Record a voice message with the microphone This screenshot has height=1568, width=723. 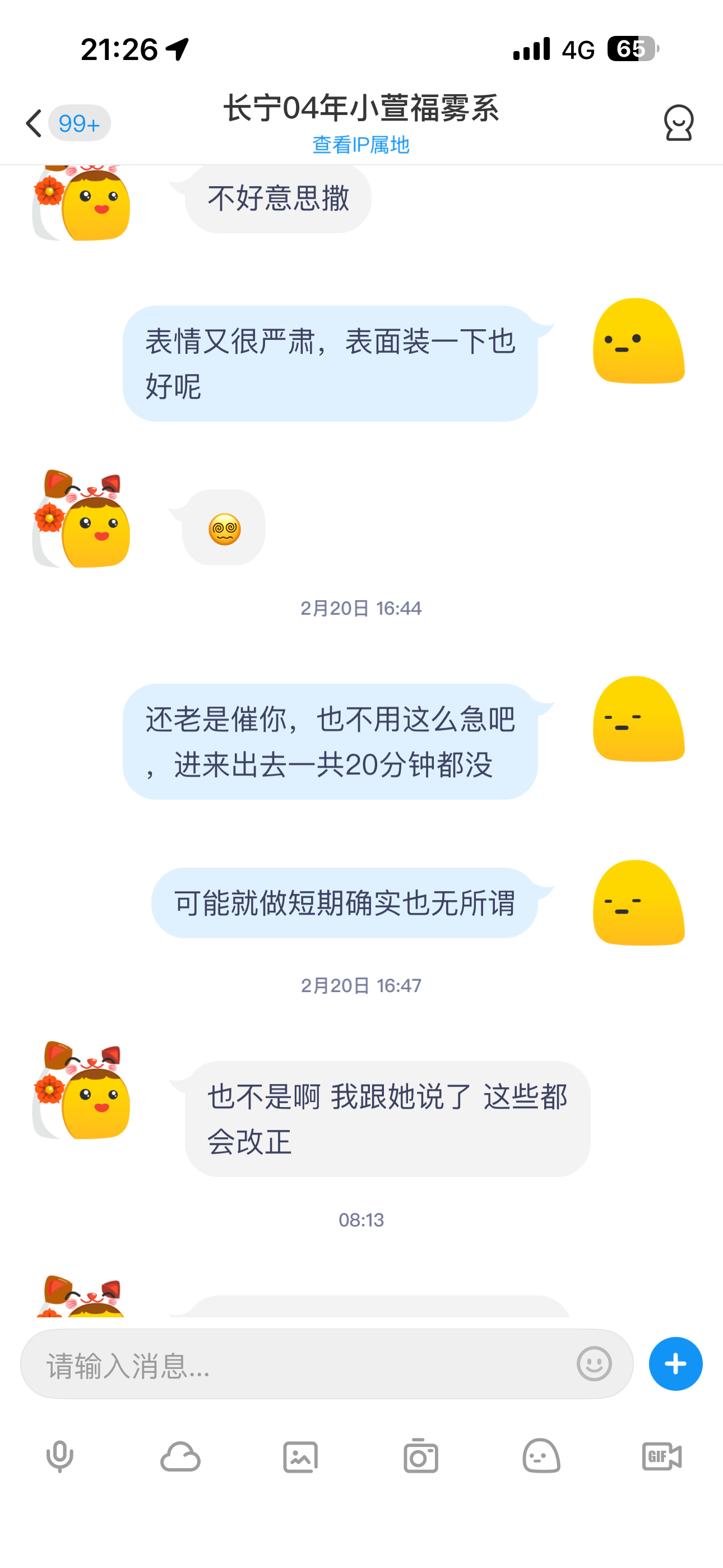59,1456
